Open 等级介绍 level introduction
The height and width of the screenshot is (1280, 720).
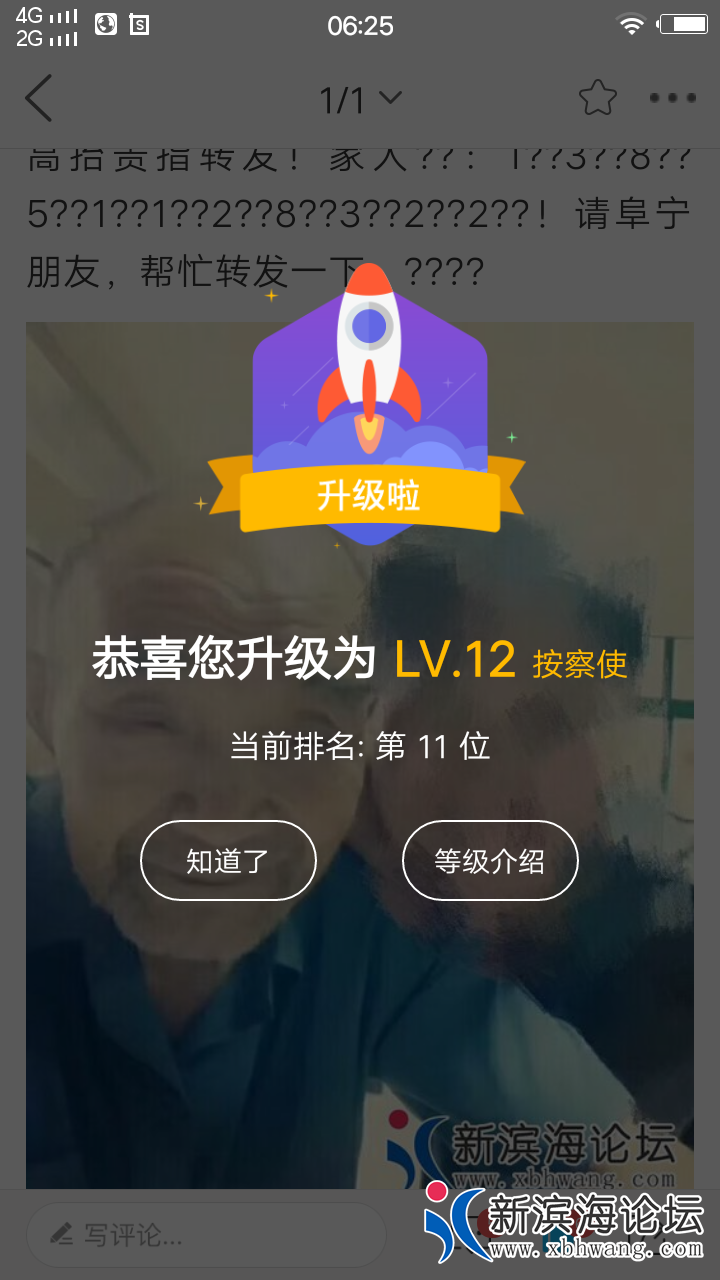(x=490, y=861)
